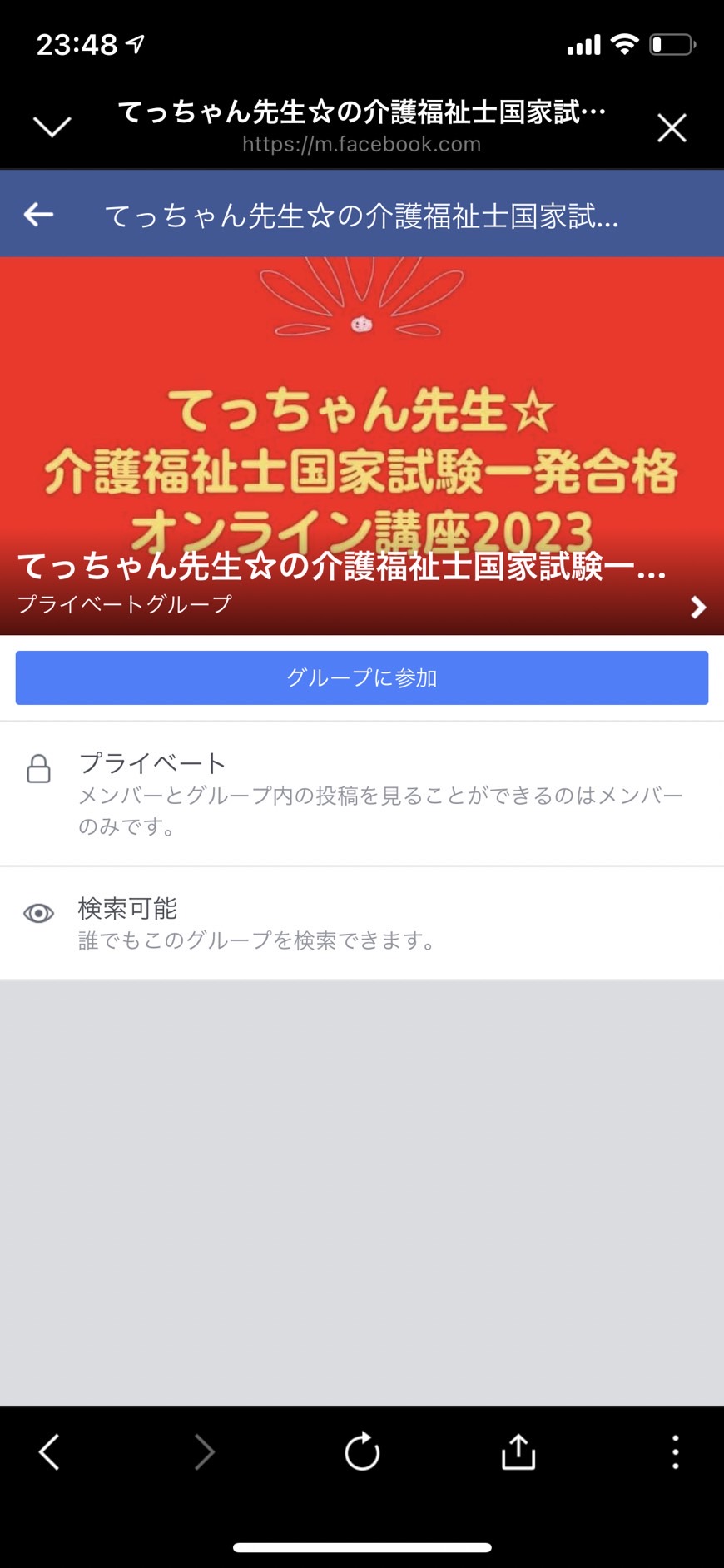The height and width of the screenshot is (1568, 724).
Task: Go back using the Facebook header arrow
Action: tap(38, 215)
